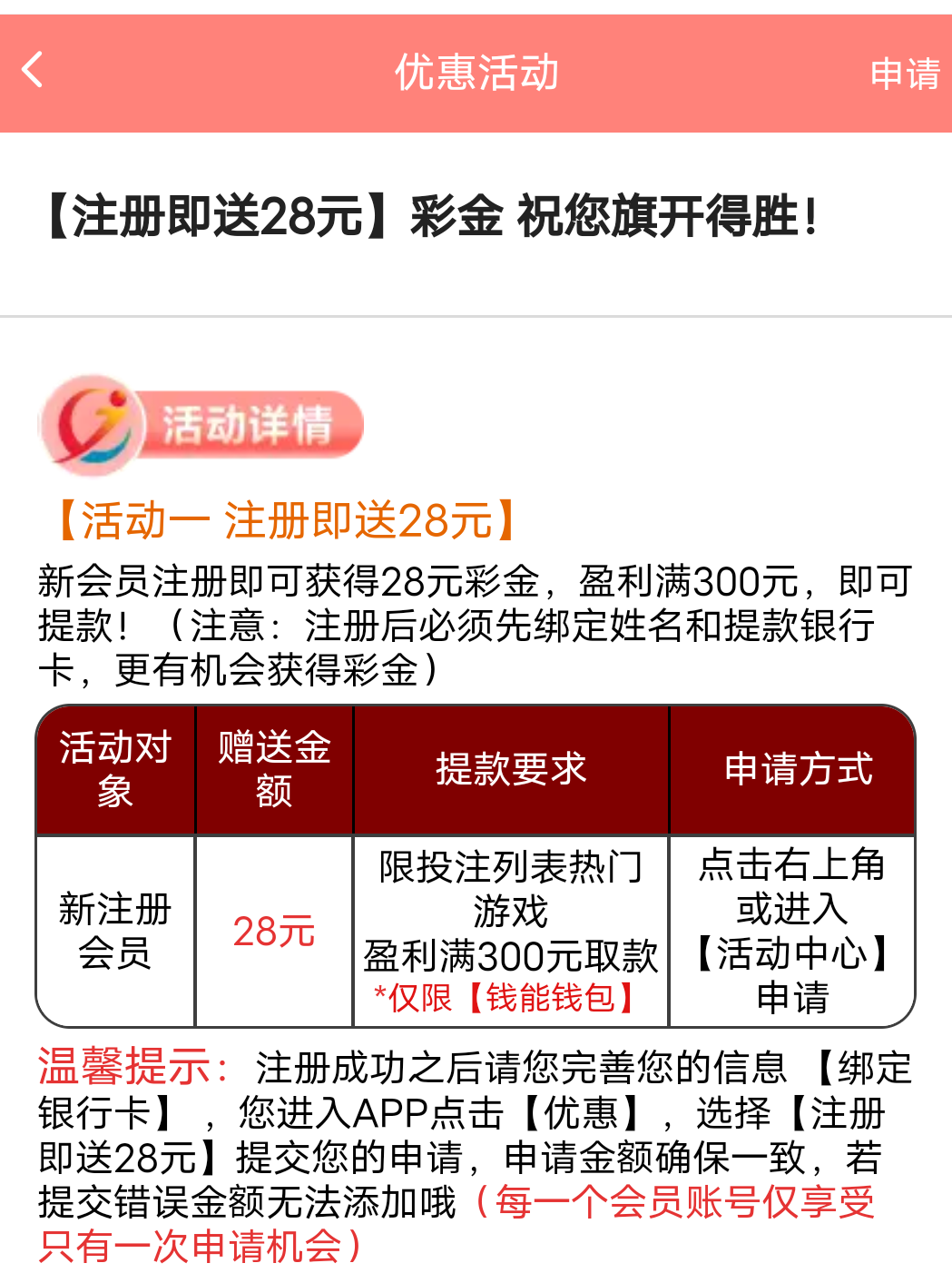Tap the 28元 amount cell

pos(273,928)
